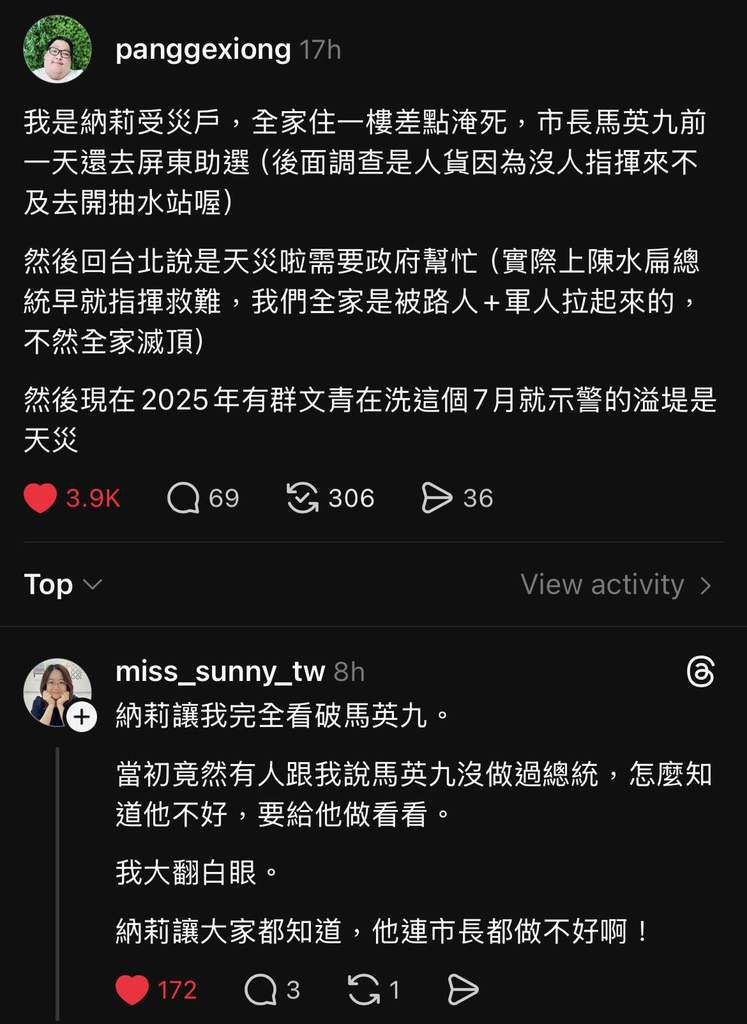Tap the Threads icon on miss_sunny_tw's reply
The height and width of the screenshot is (1024, 747).
(x=701, y=673)
